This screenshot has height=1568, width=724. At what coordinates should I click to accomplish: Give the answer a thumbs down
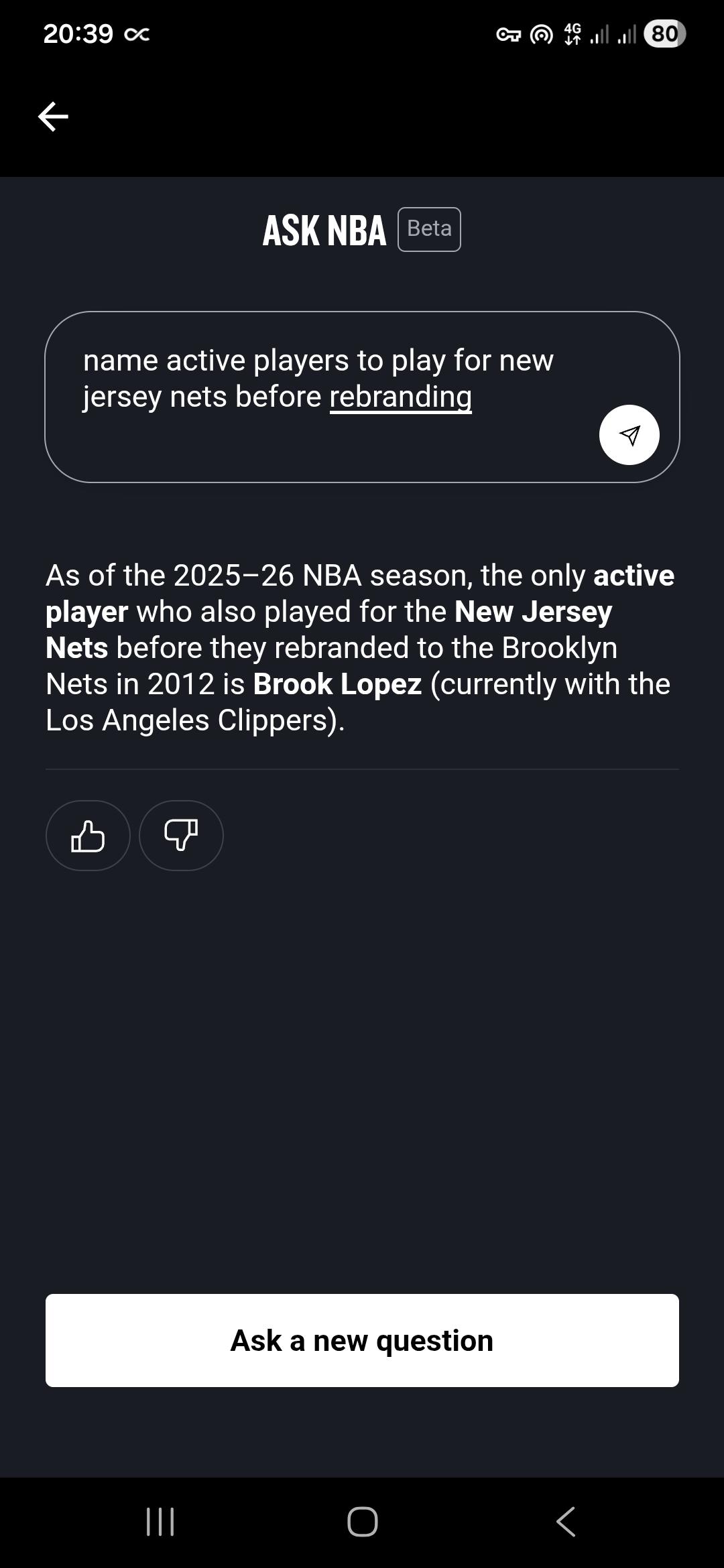[x=181, y=836]
